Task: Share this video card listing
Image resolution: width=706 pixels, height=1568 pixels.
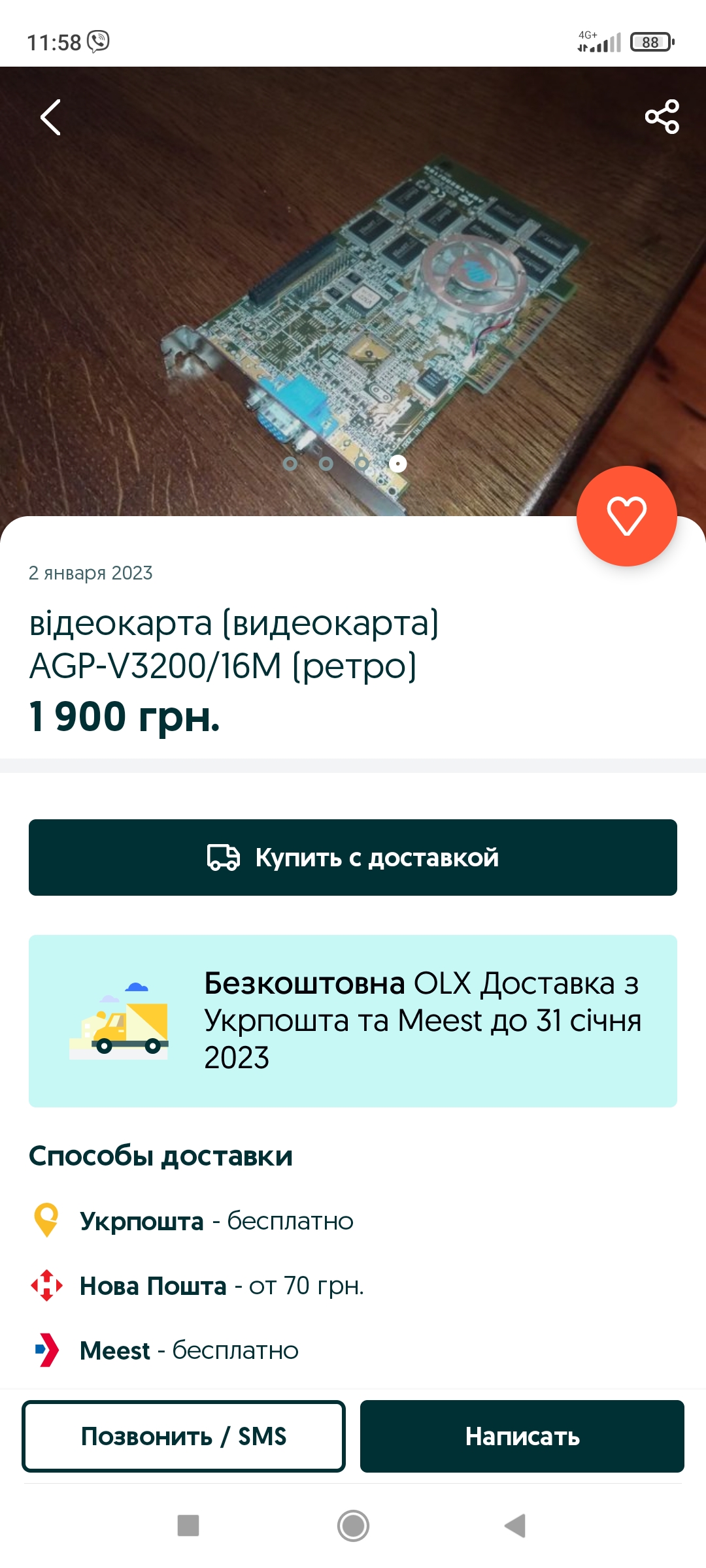Action: (662, 117)
